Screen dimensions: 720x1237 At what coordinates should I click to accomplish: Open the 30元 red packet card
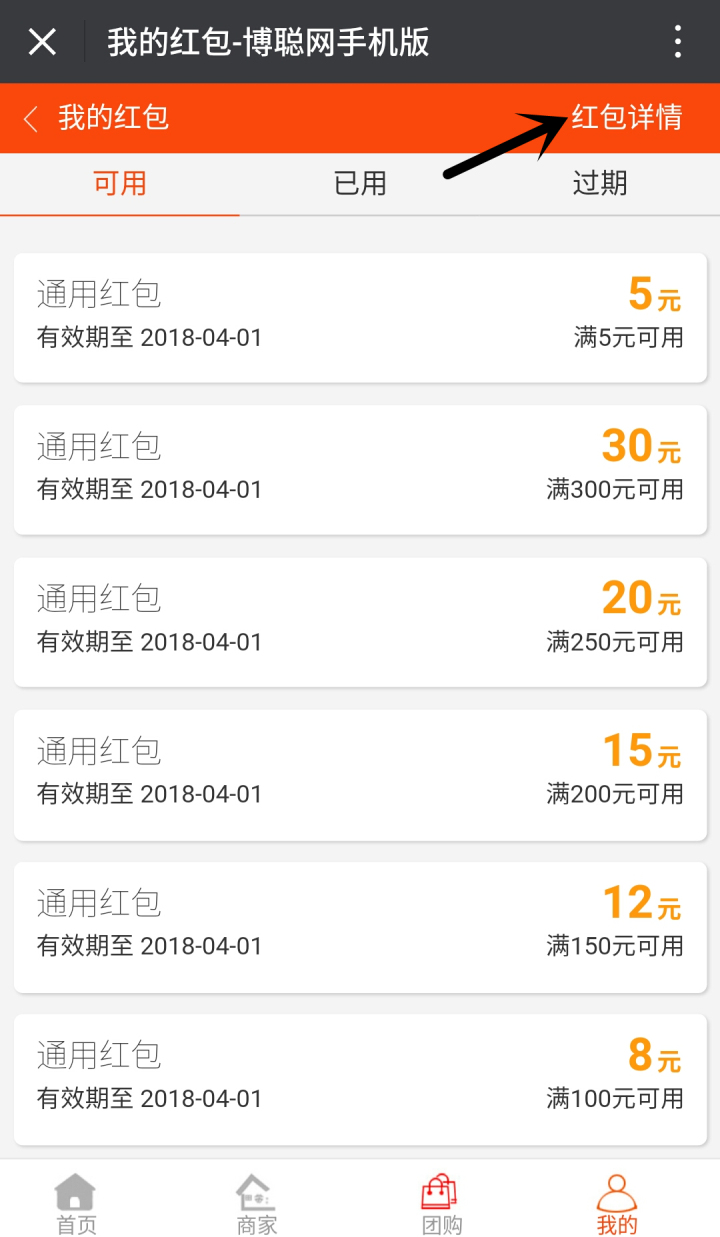[x=360, y=469]
